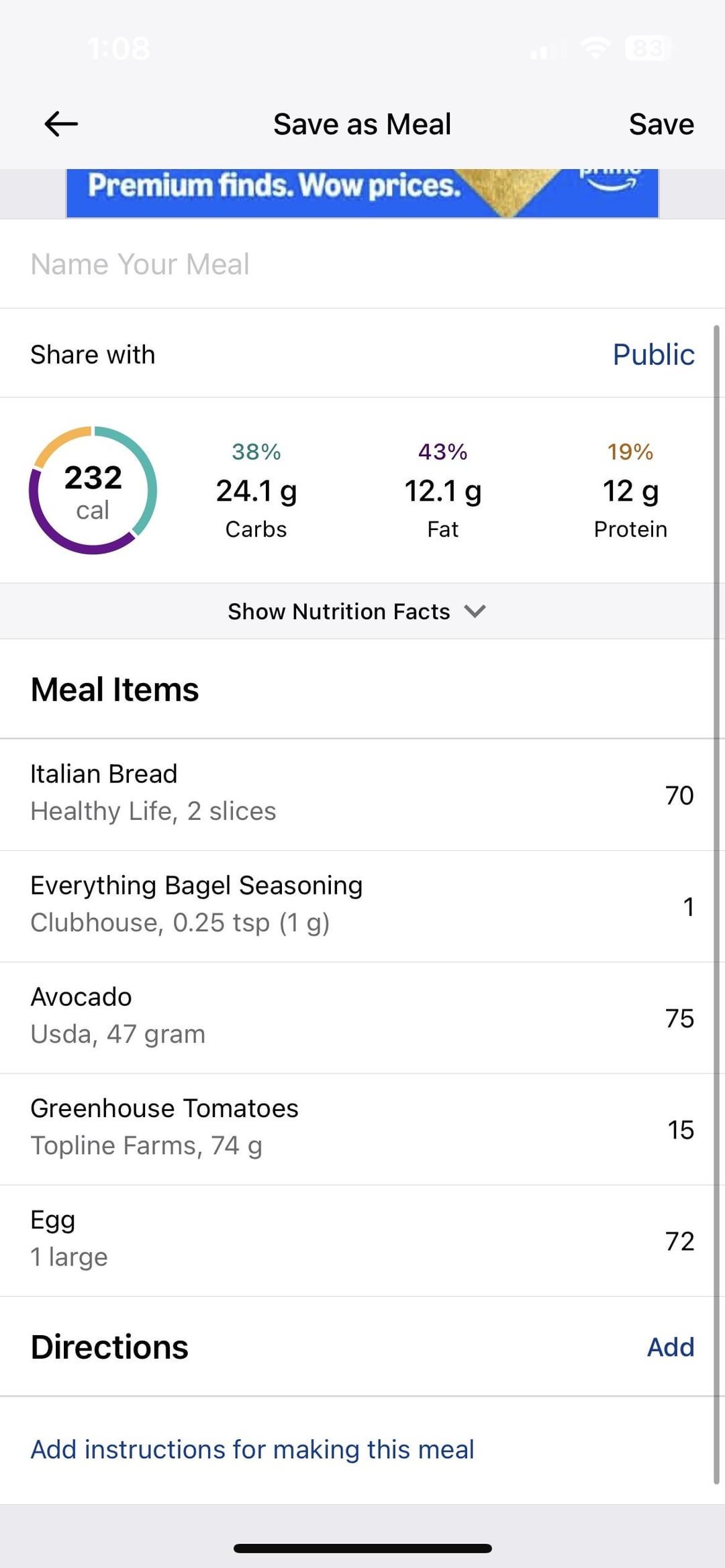Focus the Name Your Meal field
Screen dimensions: 725x1568
coord(362,264)
